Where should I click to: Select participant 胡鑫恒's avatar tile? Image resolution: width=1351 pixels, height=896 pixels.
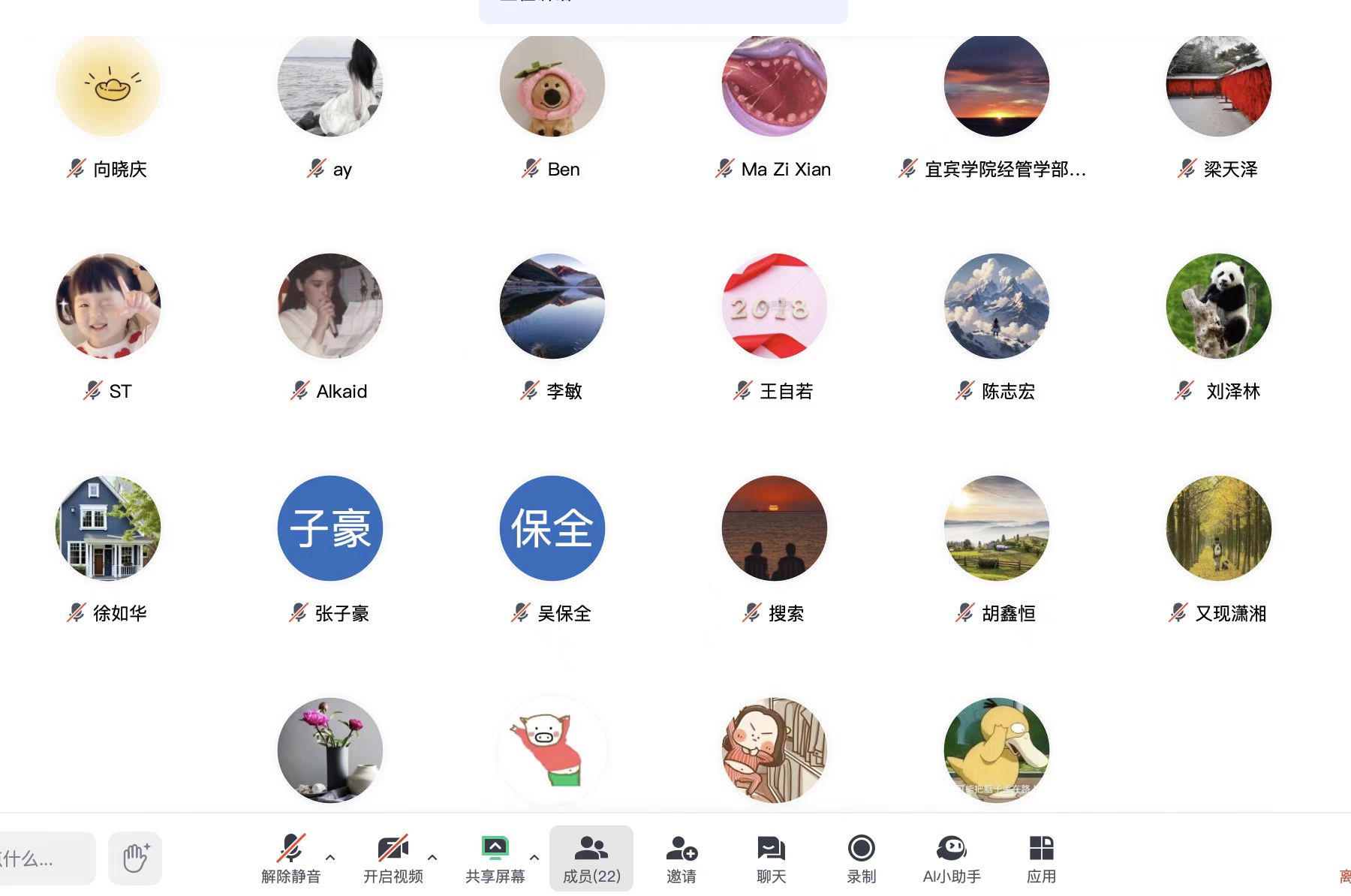click(x=996, y=528)
